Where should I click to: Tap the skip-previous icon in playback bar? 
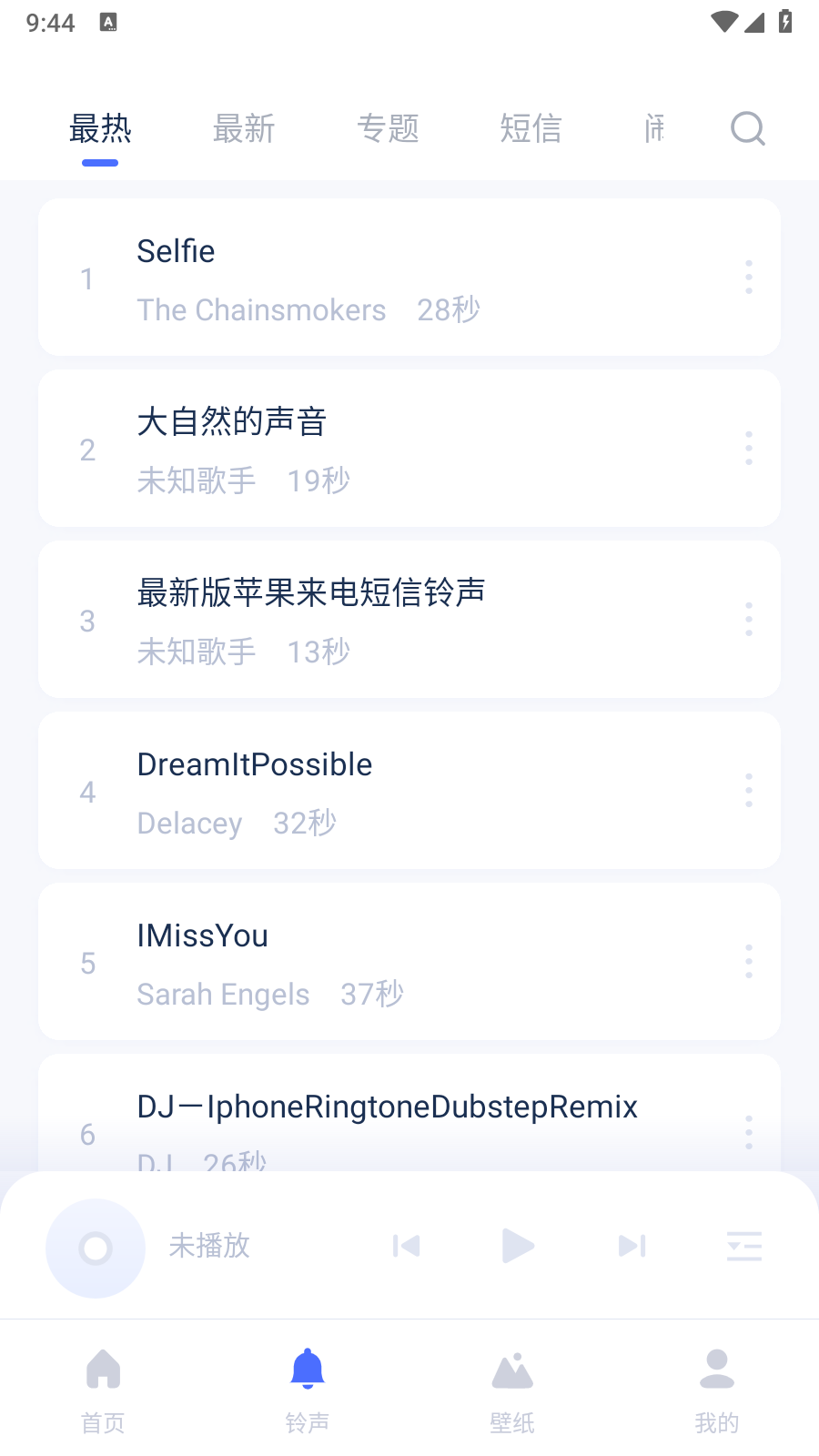point(406,1246)
